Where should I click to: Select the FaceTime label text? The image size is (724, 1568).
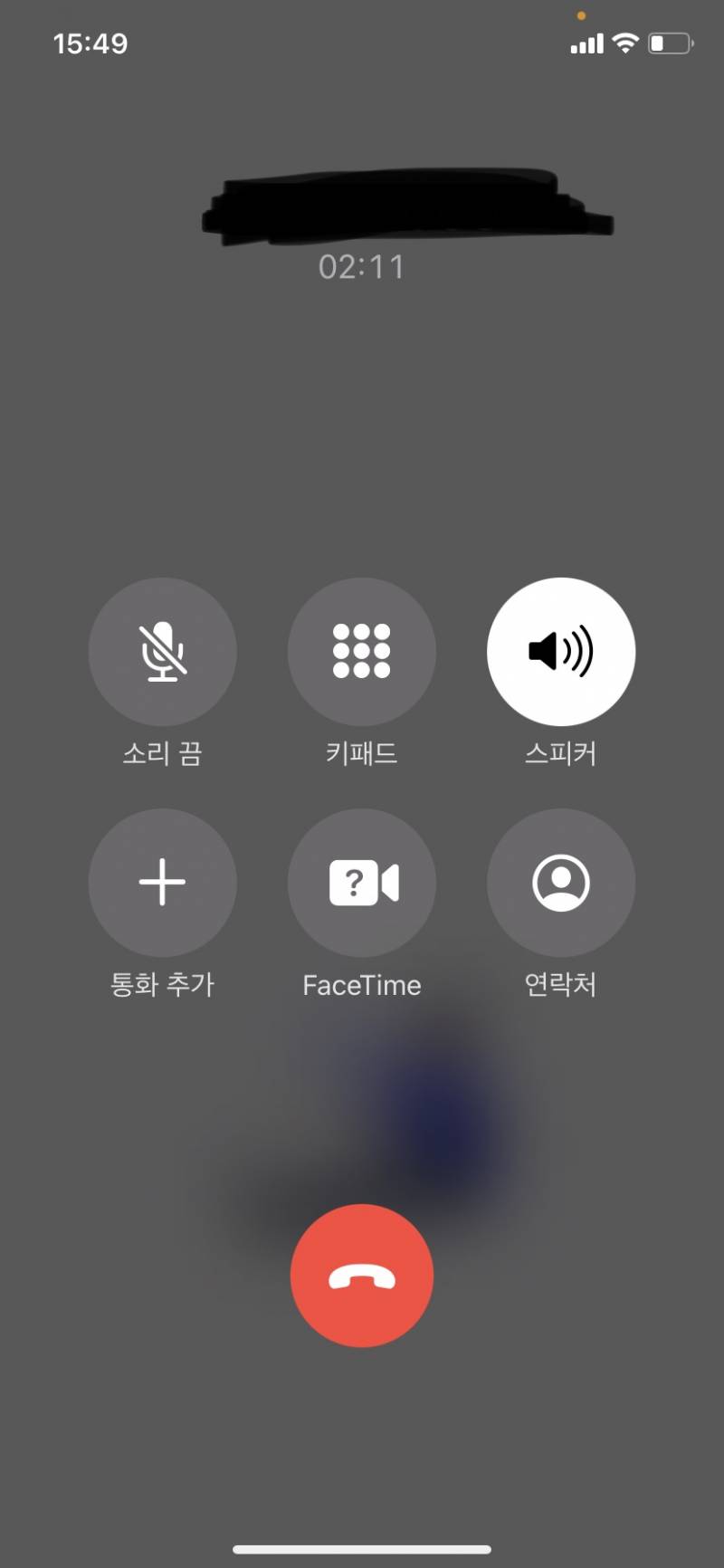(x=362, y=985)
